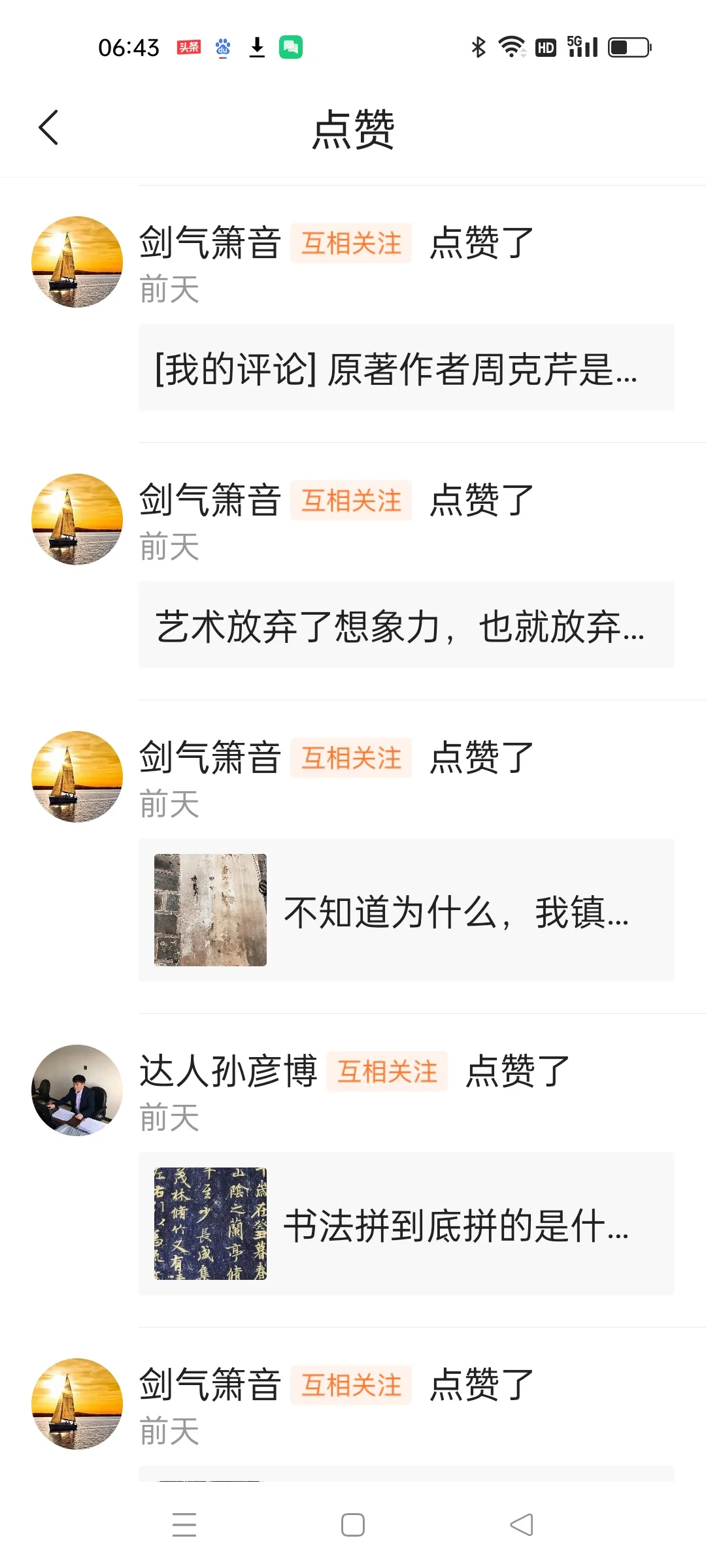Open the post 不知道为什么，我镇
Screen dimensions: 706x1568
[x=406, y=910]
